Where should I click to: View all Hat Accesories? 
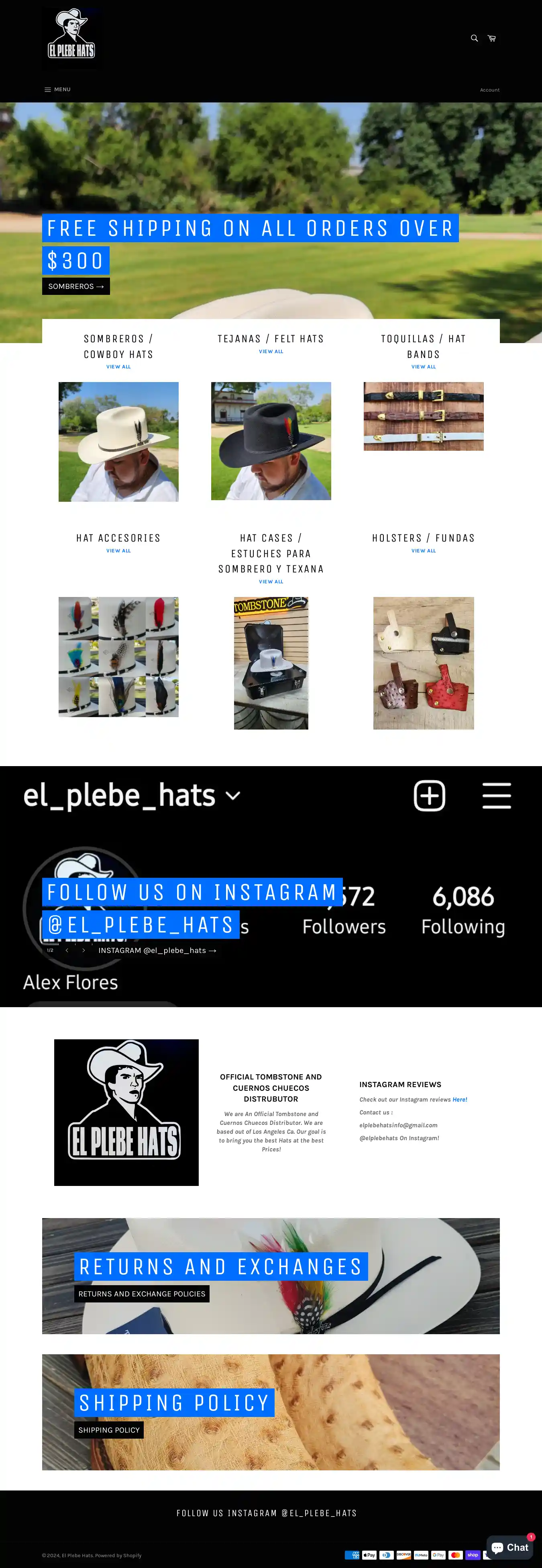[x=118, y=551]
